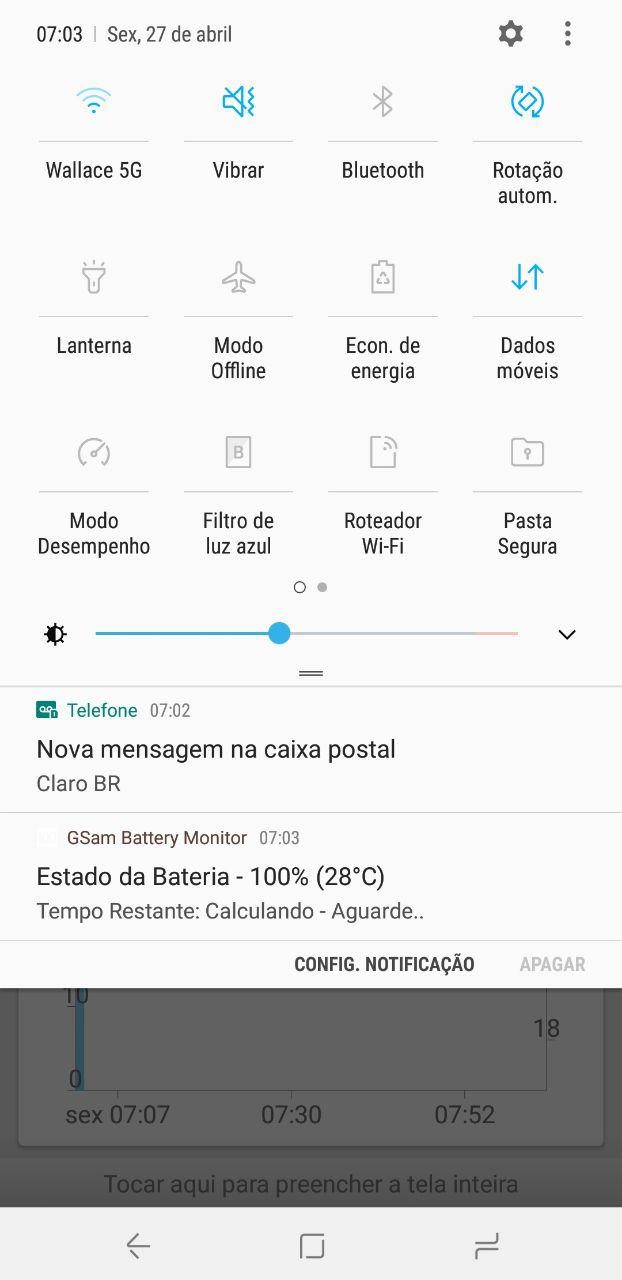Open settings via the gear icon
This screenshot has height=1280, width=622.
click(x=511, y=34)
